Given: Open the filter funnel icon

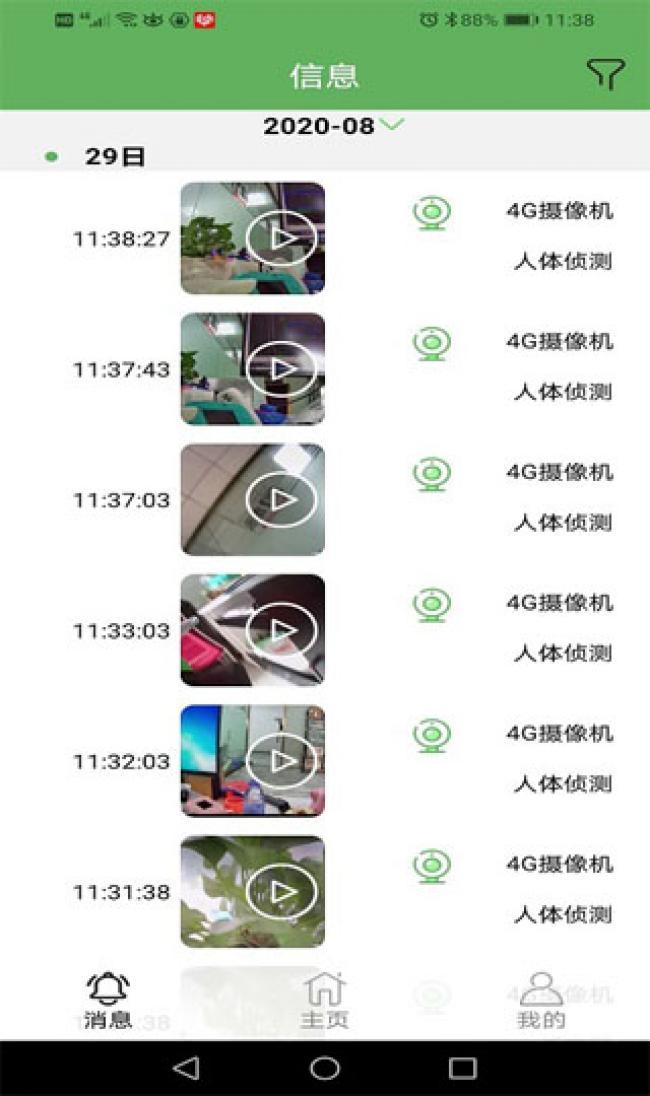Looking at the screenshot, I should point(605,74).
